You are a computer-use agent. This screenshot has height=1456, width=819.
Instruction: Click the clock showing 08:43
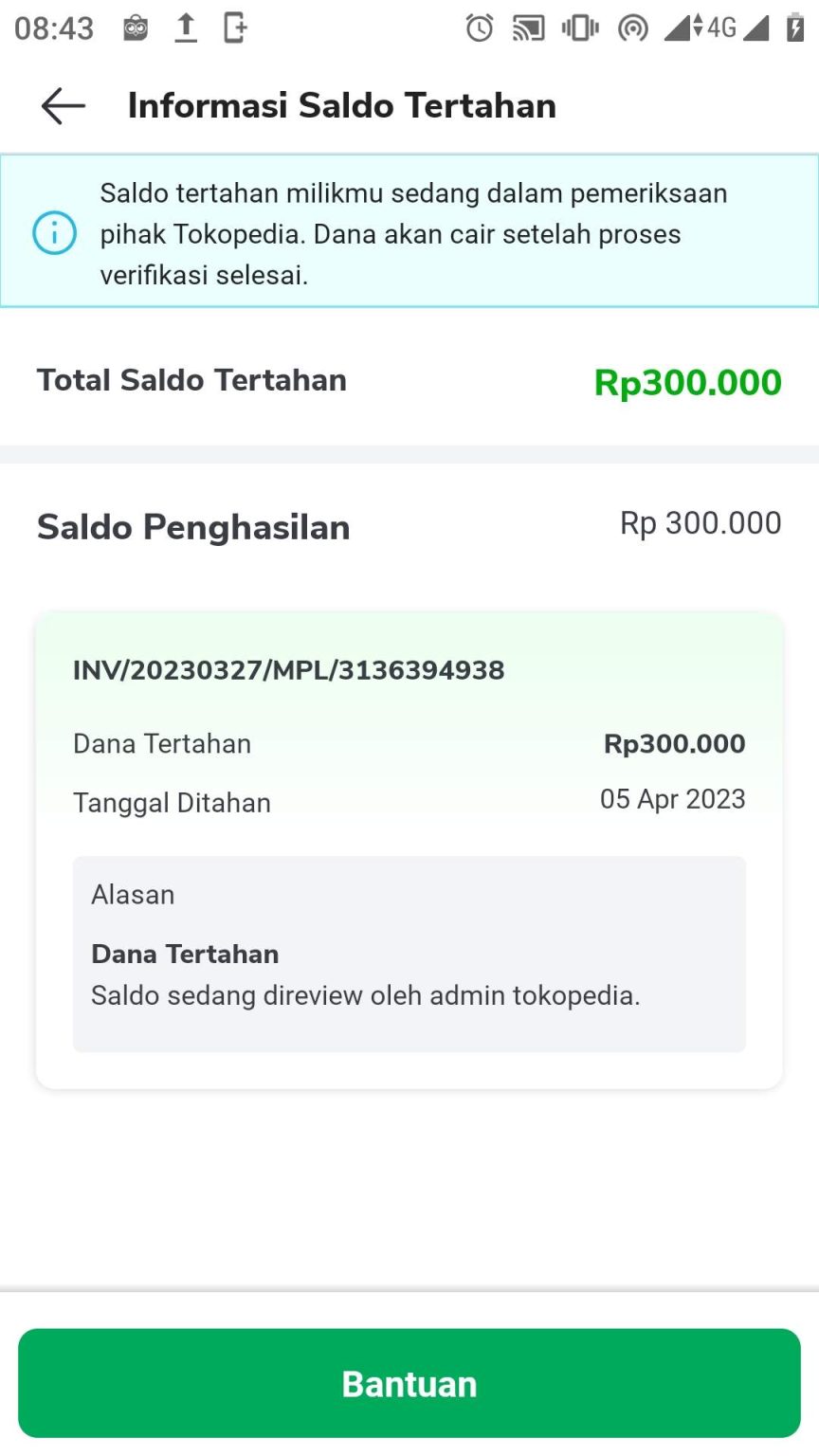52,27
